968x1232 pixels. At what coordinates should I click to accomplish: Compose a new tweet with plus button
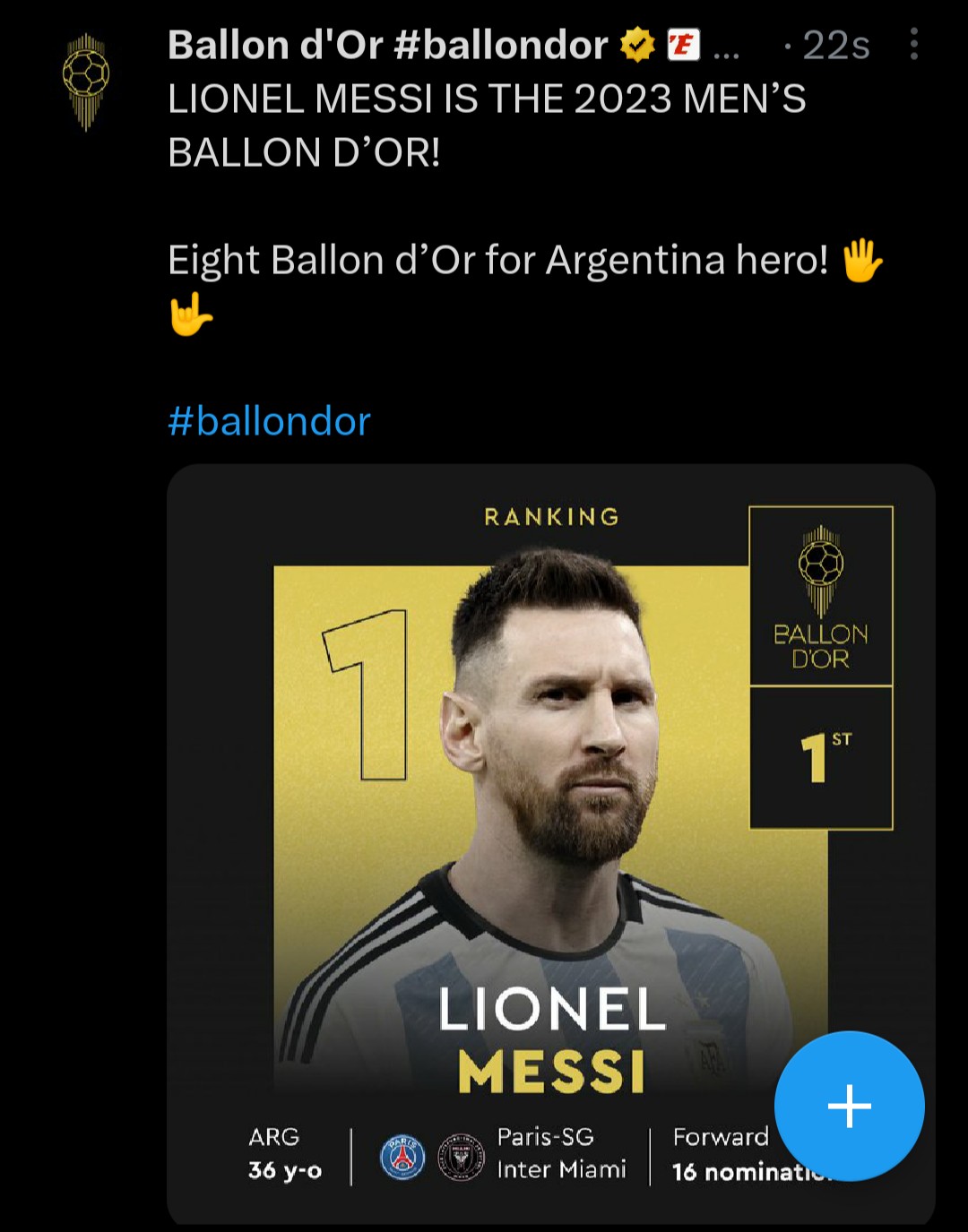pyautogui.click(x=849, y=1106)
